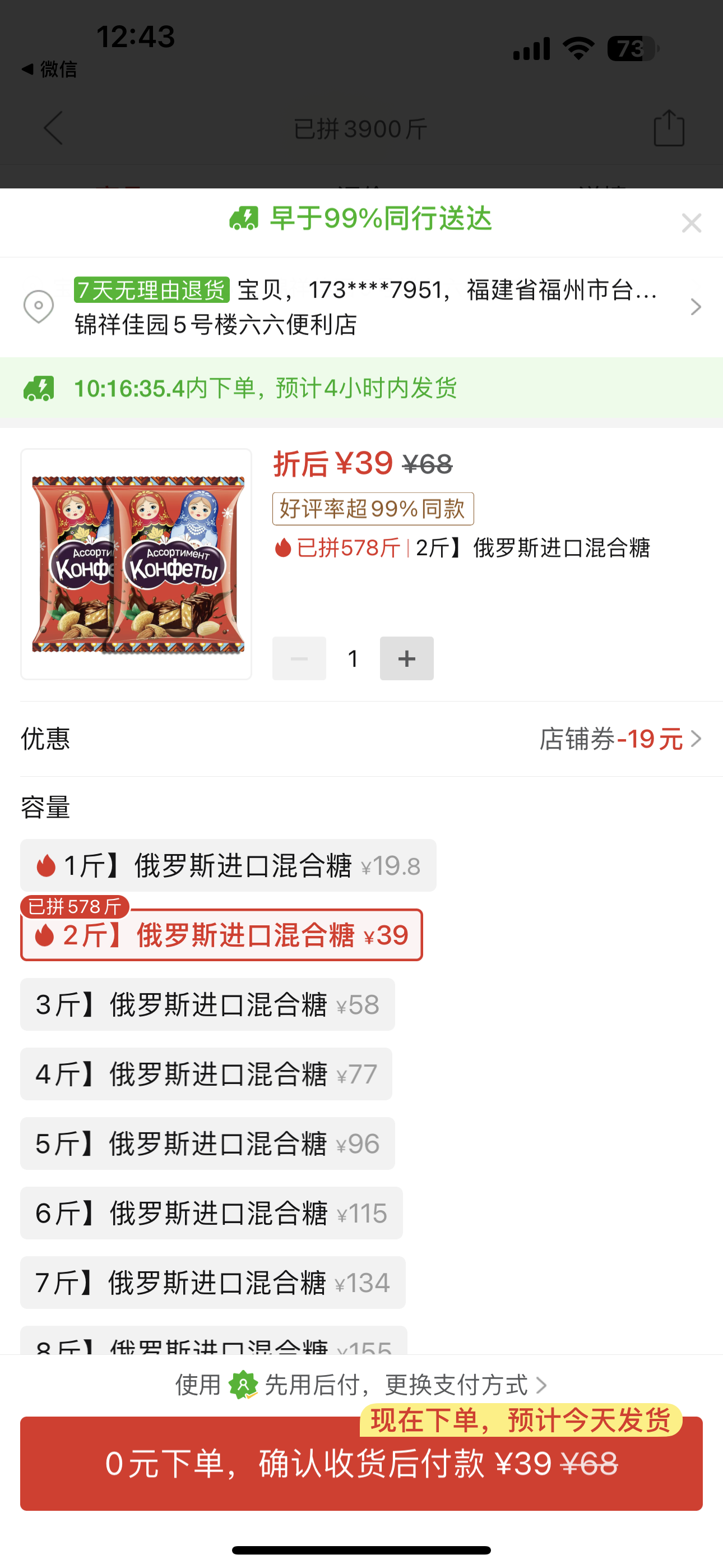The height and width of the screenshot is (1568, 723).
Task: Return to WeChat via 微信 back link
Action: point(50,70)
